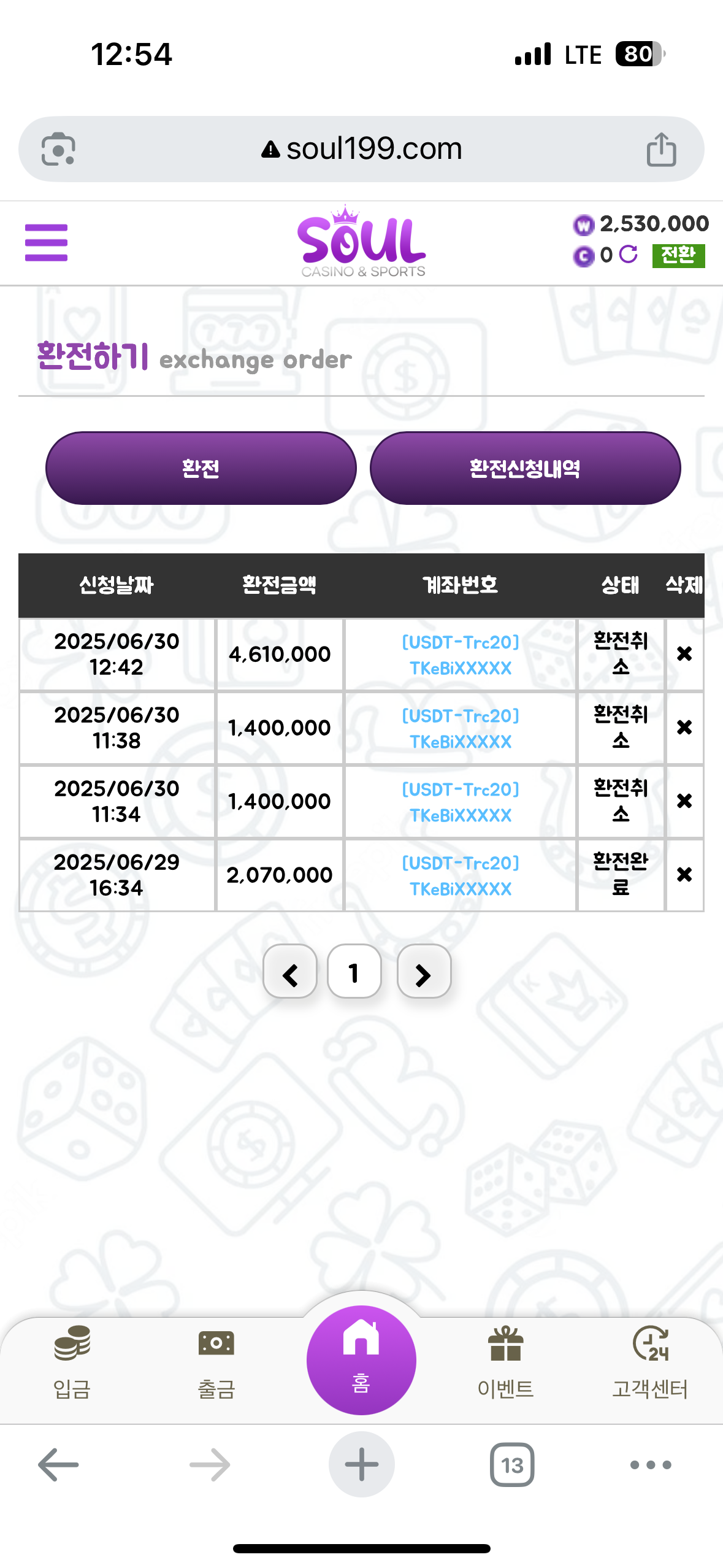Refresh the balance with the circular arrow
Image resolution: width=723 pixels, height=1568 pixels.
coord(629,254)
